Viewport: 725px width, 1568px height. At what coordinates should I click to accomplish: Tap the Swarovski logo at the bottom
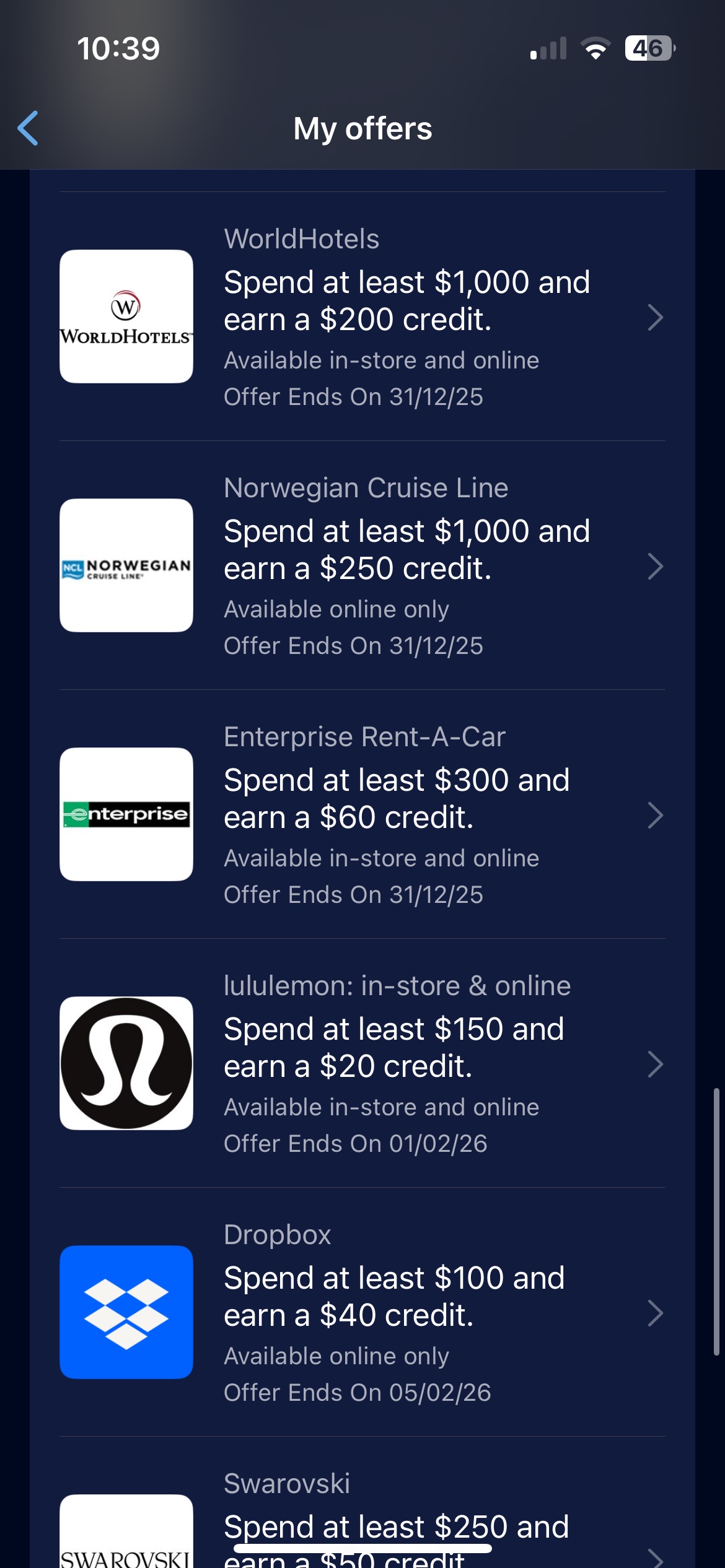coord(126,1542)
